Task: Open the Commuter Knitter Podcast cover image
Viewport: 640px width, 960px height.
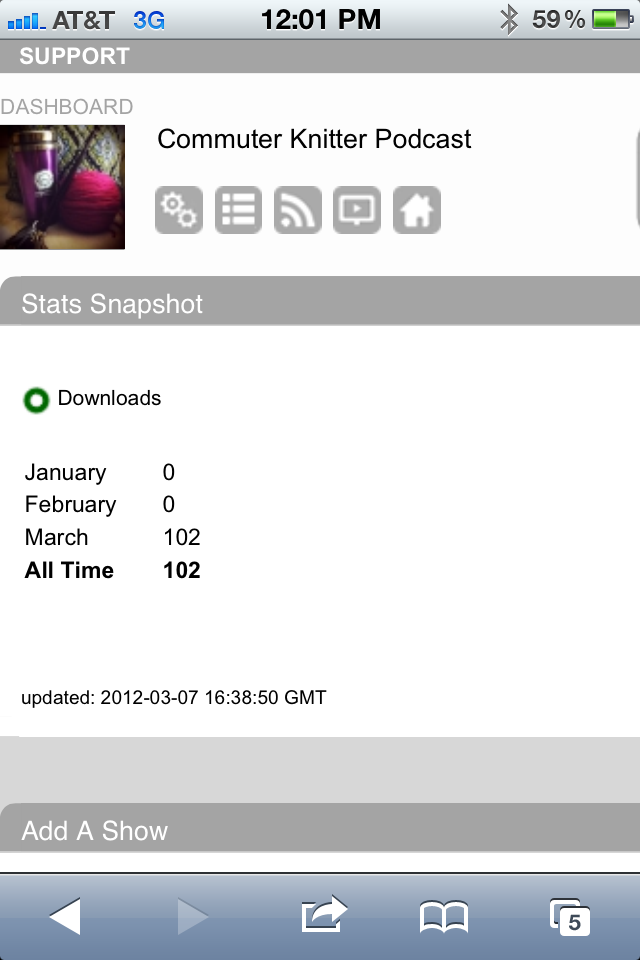Action: coord(62,187)
